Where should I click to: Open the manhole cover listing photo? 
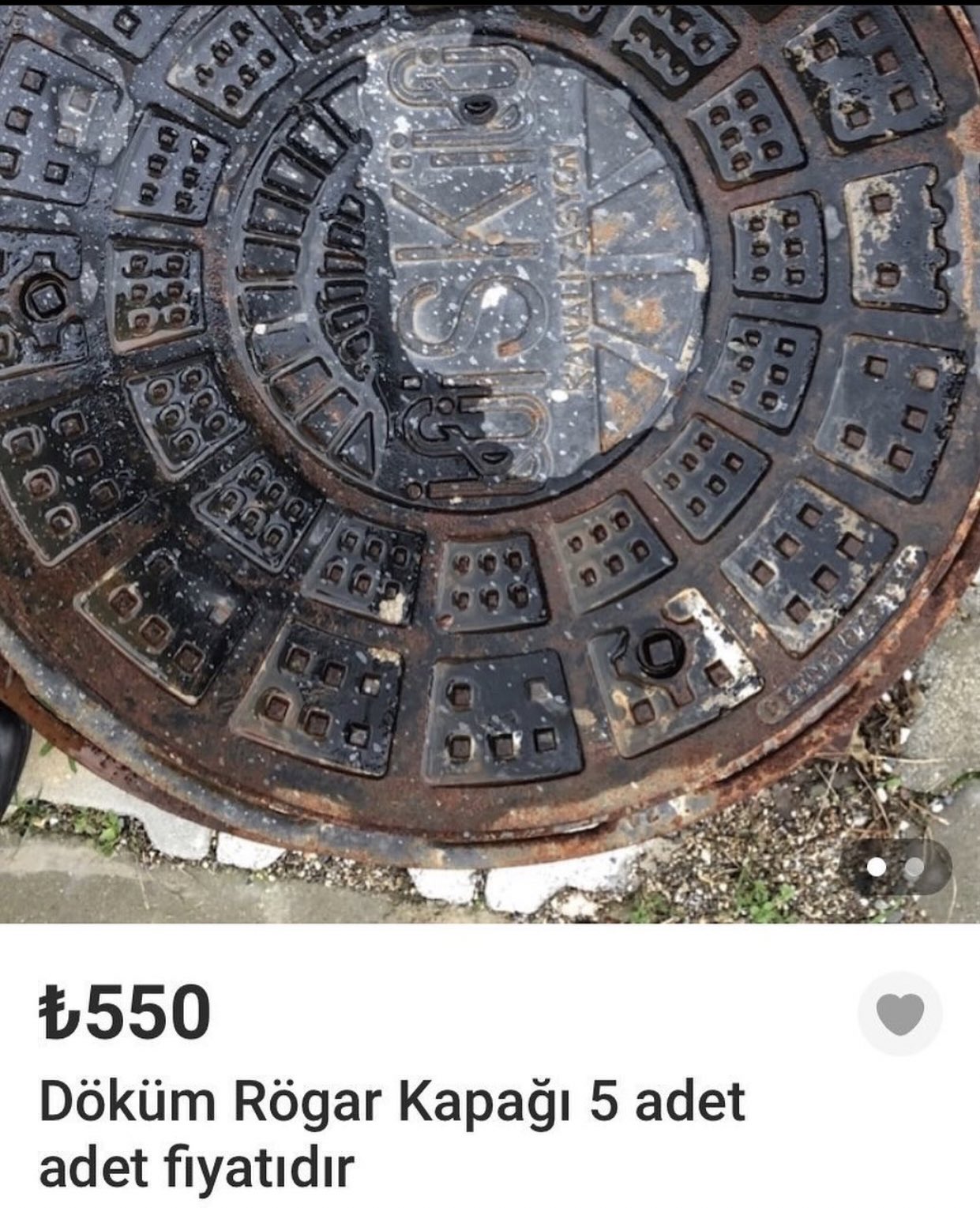coord(490,442)
